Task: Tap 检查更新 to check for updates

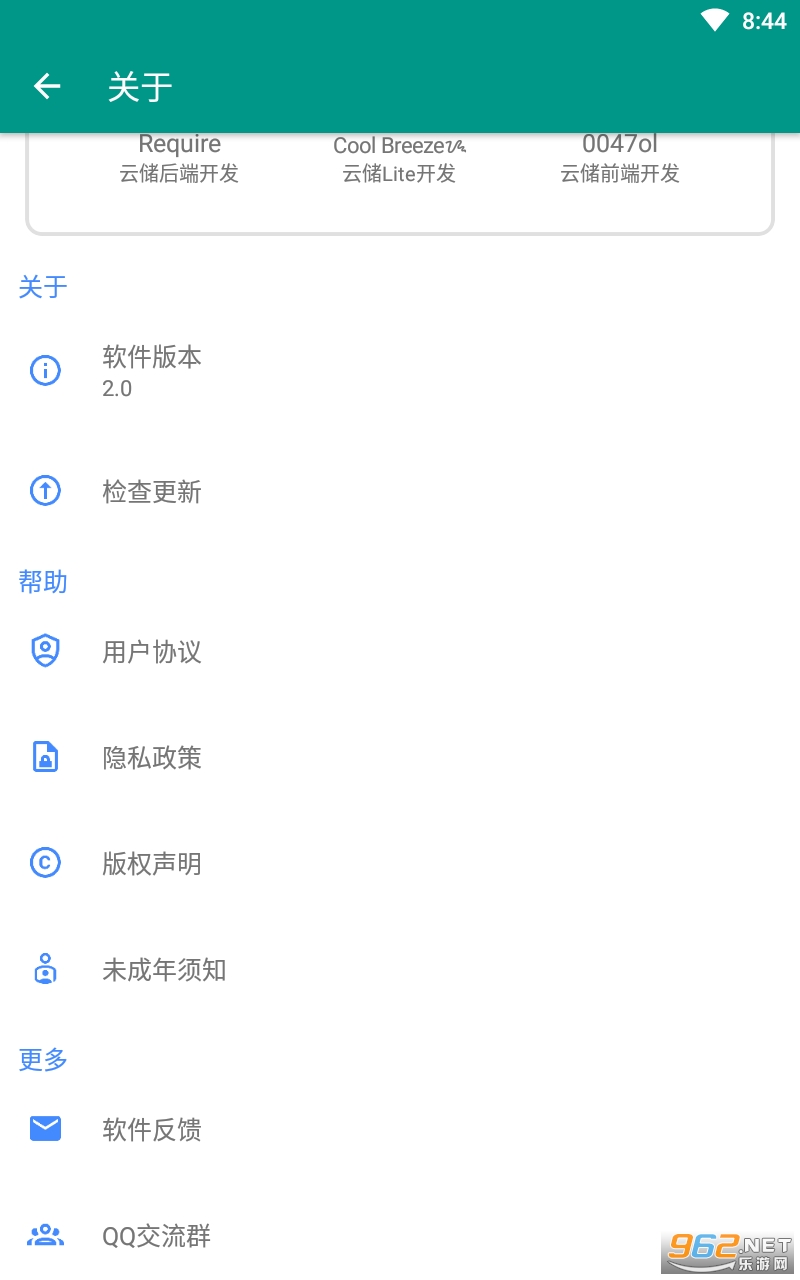Action: (x=400, y=491)
